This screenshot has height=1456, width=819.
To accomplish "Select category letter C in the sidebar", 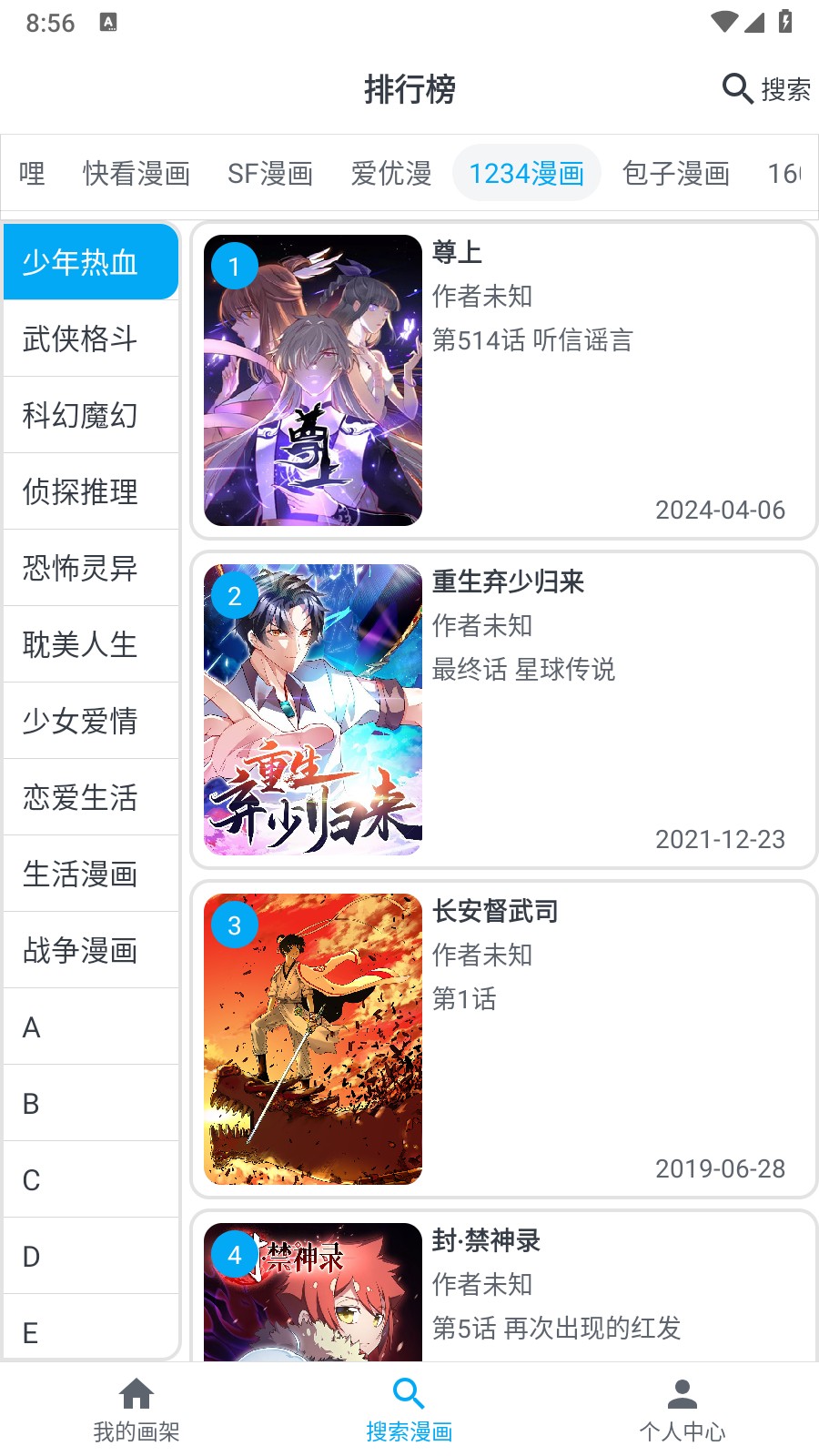I will click(x=32, y=1180).
